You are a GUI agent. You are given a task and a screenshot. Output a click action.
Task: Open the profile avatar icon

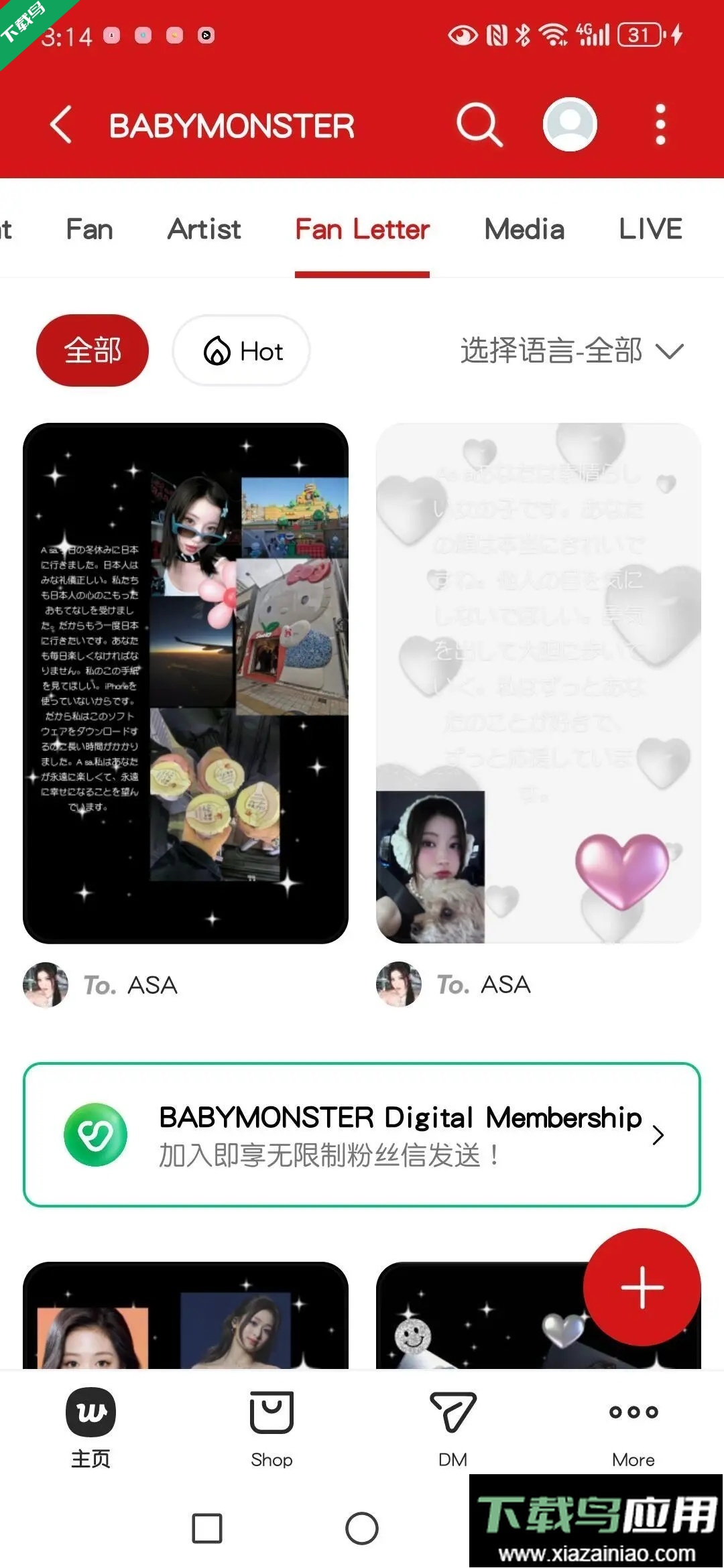[570, 125]
